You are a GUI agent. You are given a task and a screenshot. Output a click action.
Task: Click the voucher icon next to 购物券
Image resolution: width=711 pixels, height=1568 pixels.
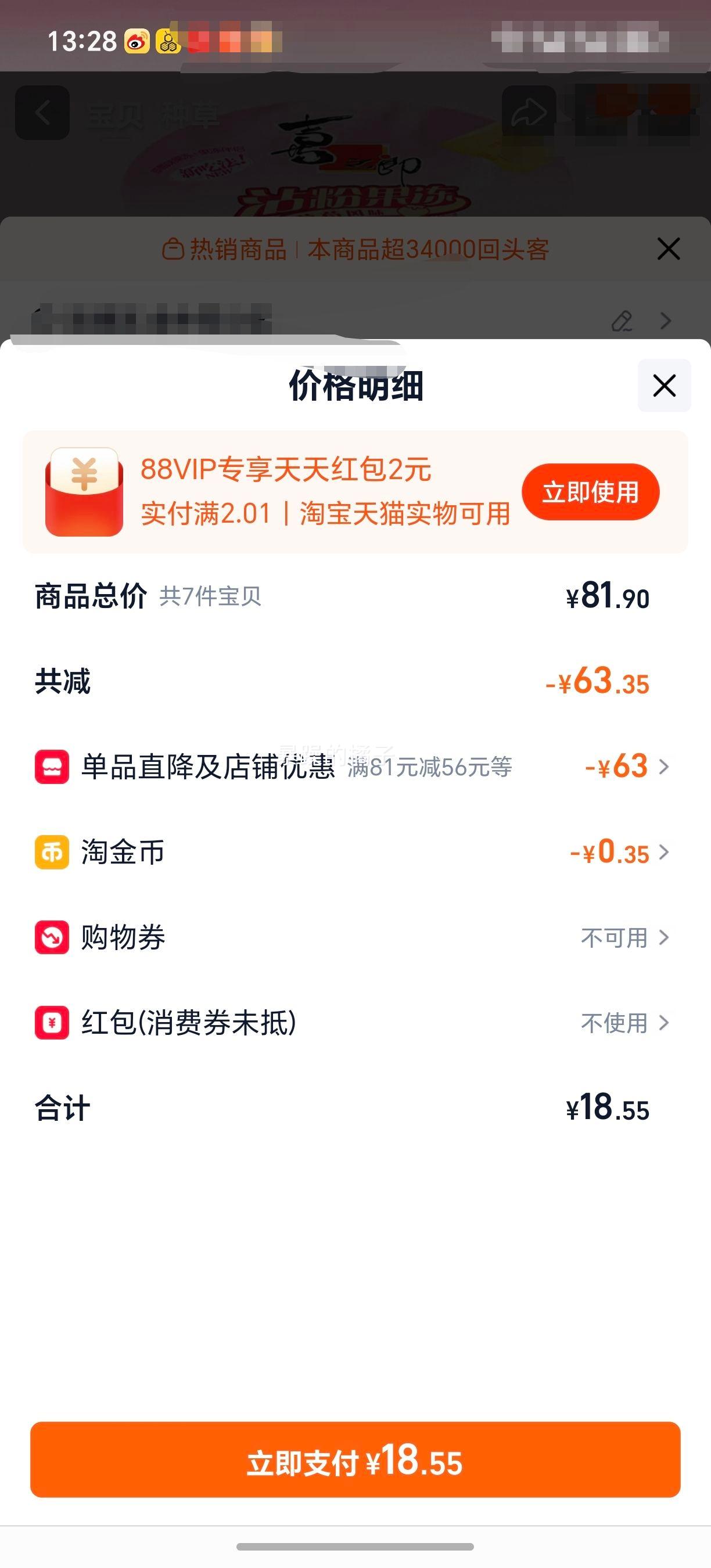pos(51,937)
